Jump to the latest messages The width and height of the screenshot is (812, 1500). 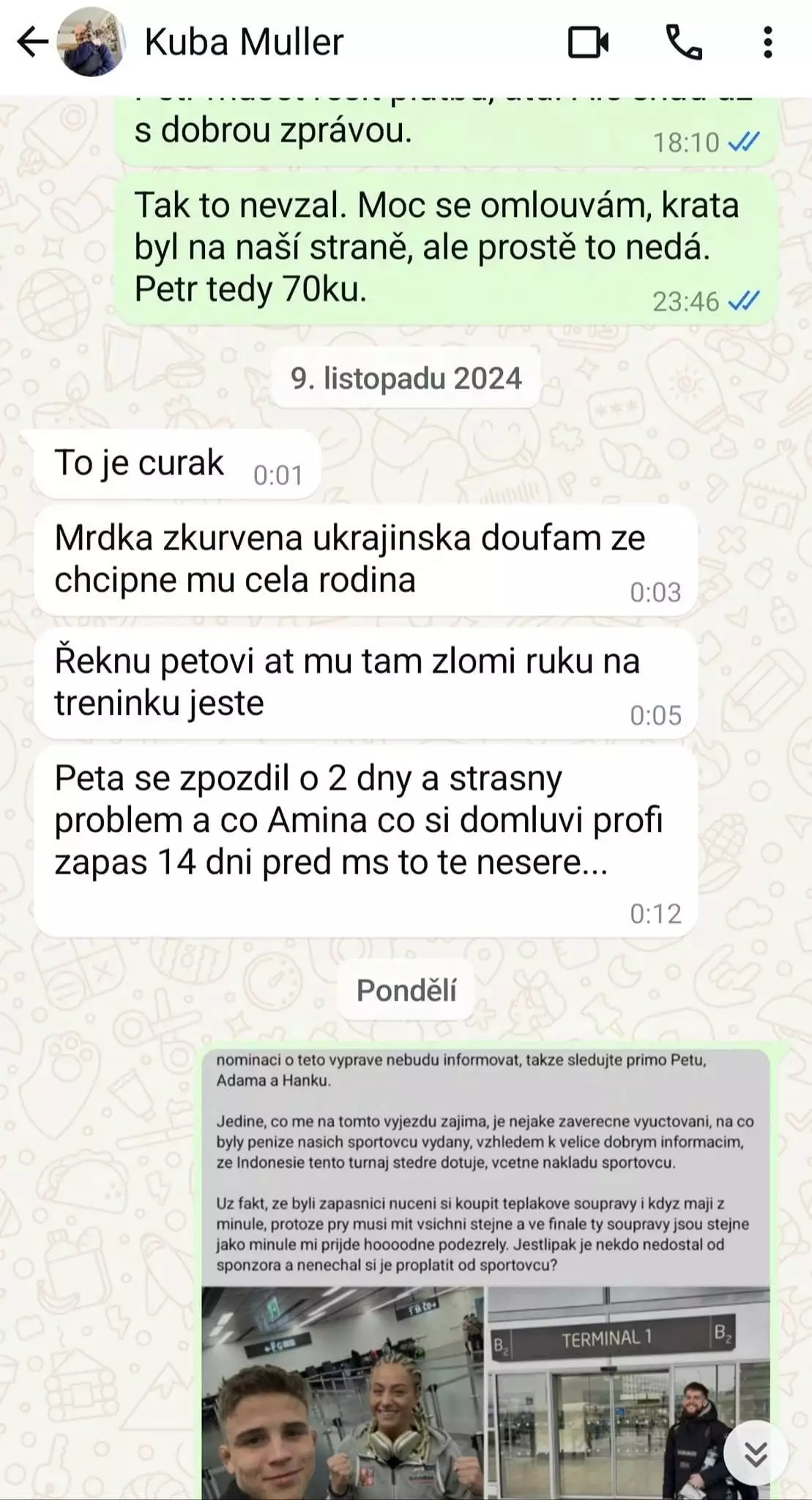(755, 1453)
